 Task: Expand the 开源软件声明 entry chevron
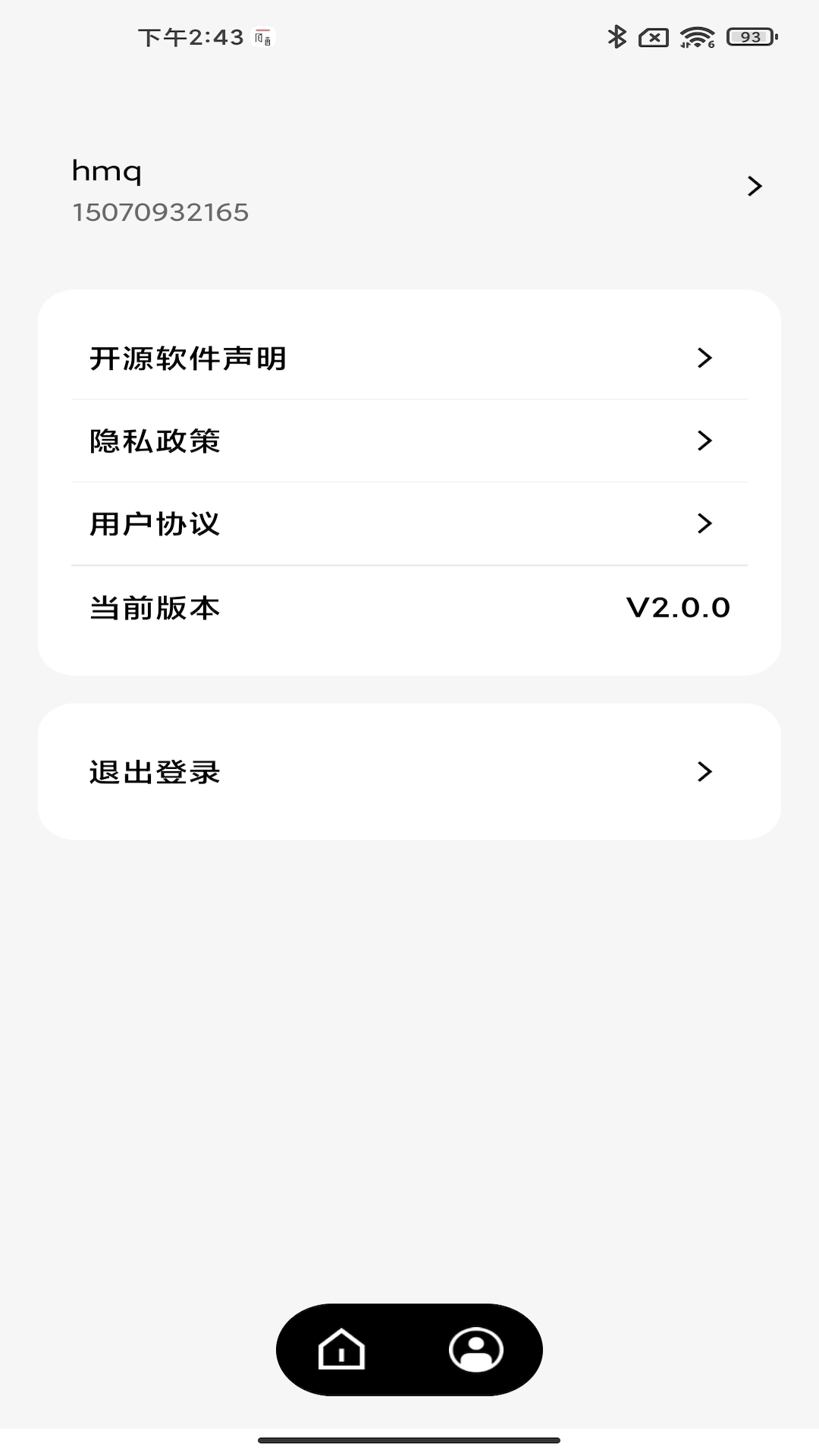(x=705, y=358)
